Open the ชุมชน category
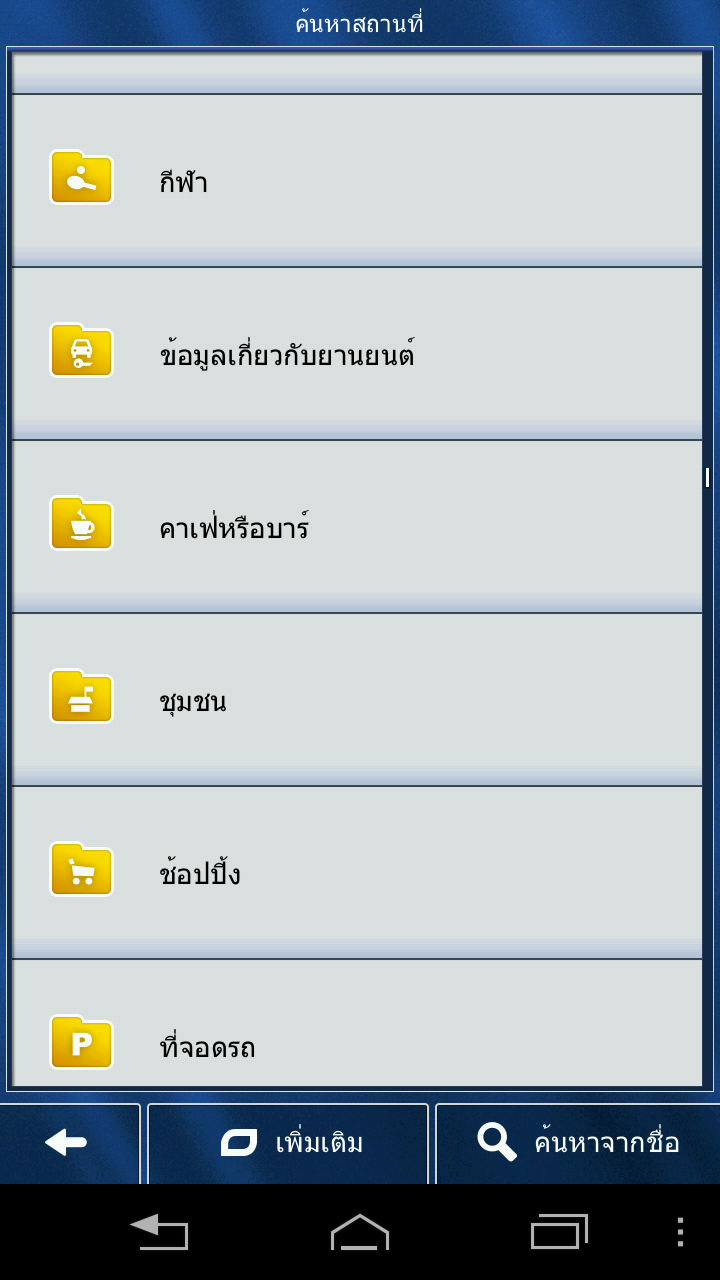Screen dimensions: 720x1280 (357, 699)
